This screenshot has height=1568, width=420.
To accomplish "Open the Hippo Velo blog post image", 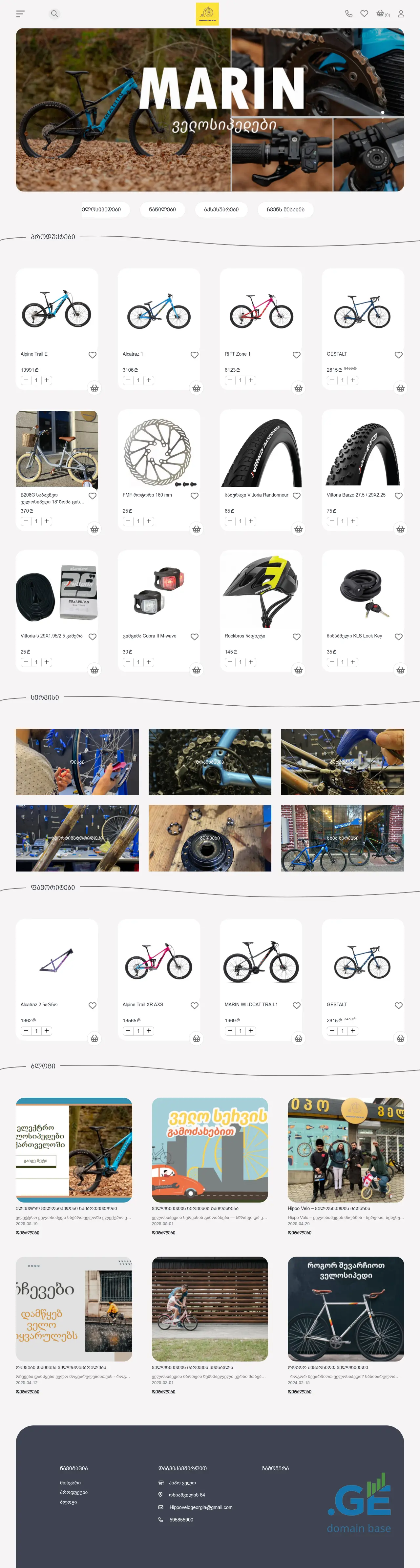I will pos(346,1150).
